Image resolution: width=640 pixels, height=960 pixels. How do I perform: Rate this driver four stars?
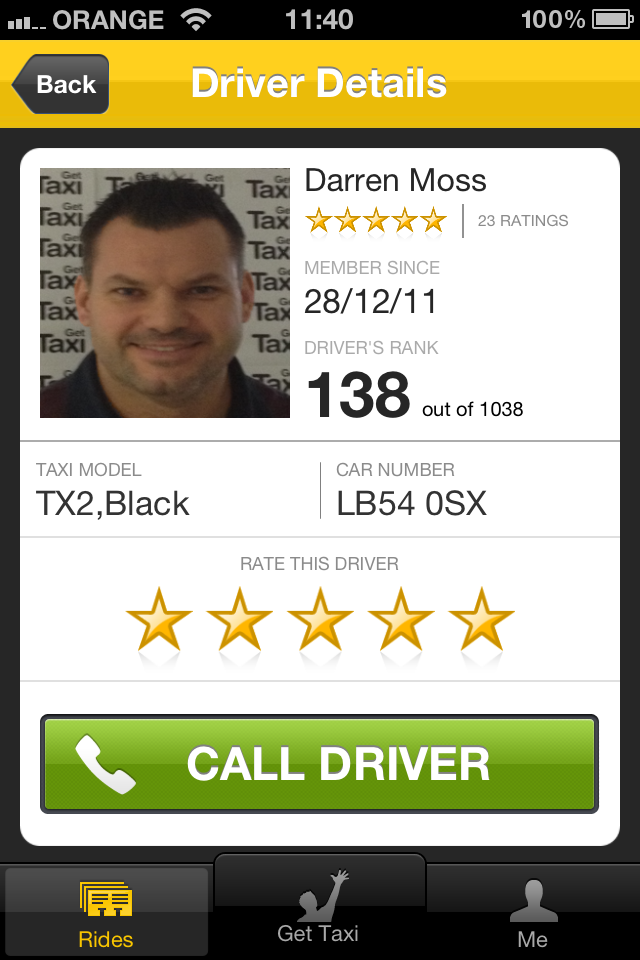[400, 620]
